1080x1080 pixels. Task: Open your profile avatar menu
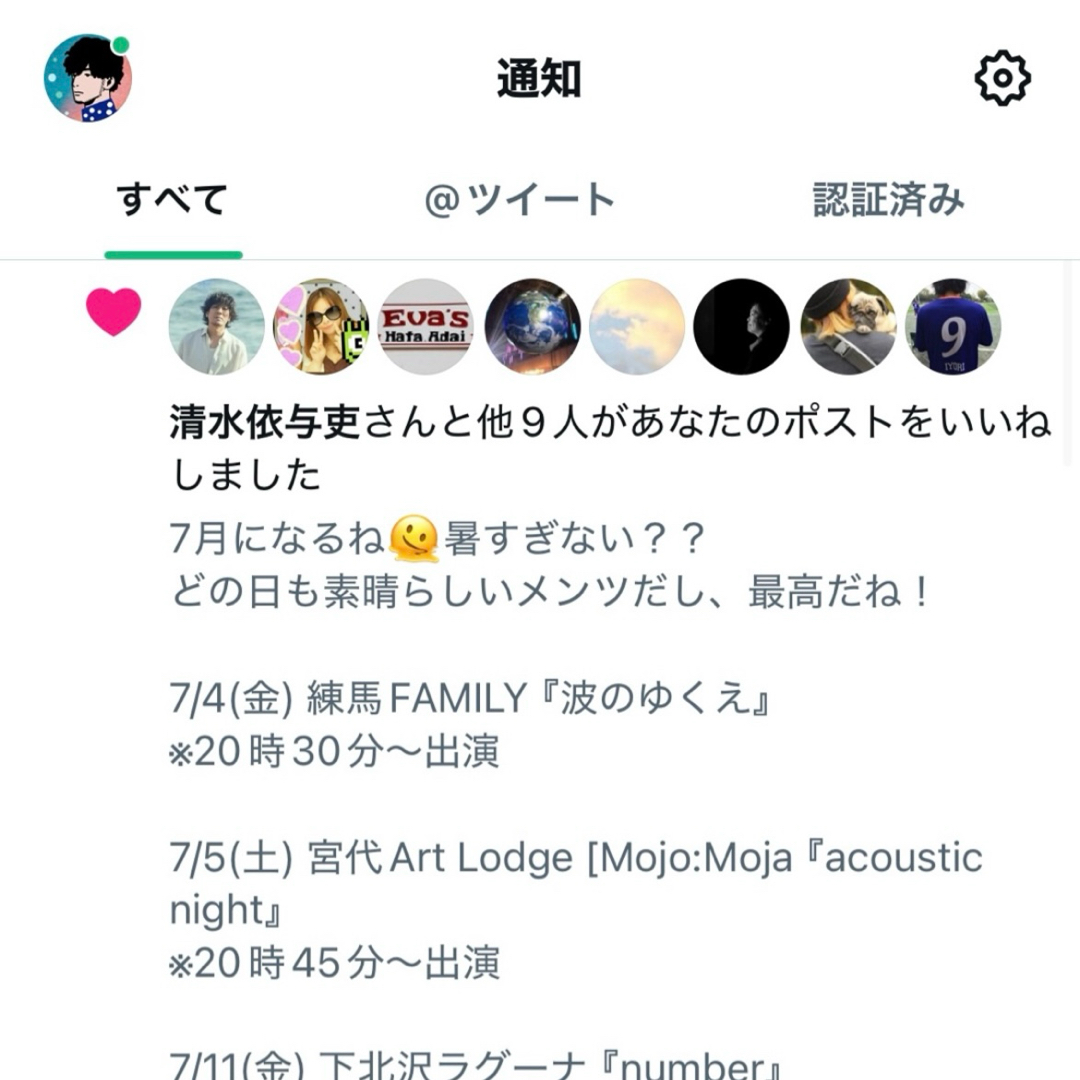tap(88, 79)
